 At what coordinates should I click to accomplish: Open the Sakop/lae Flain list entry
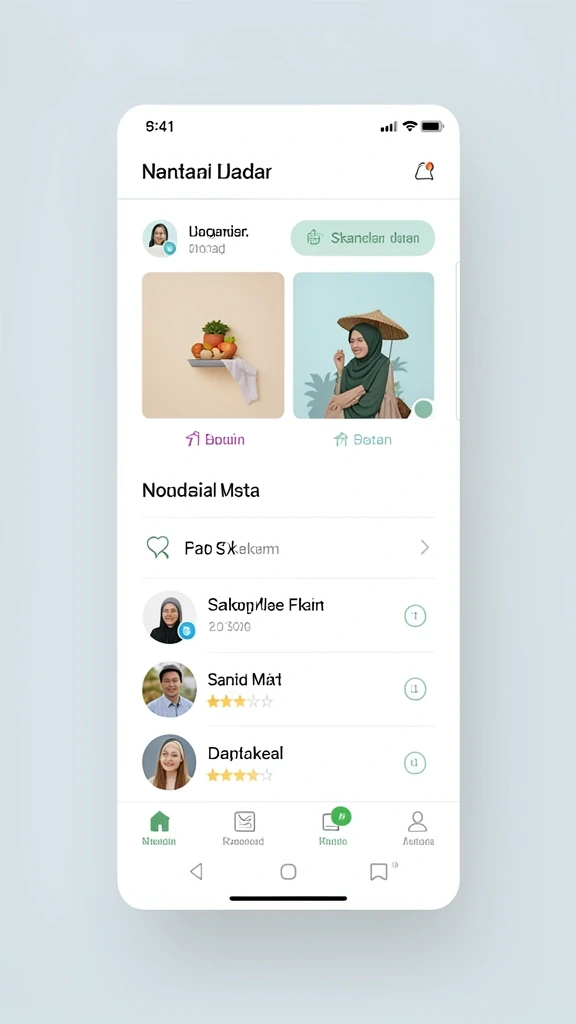click(x=288, y=616)
